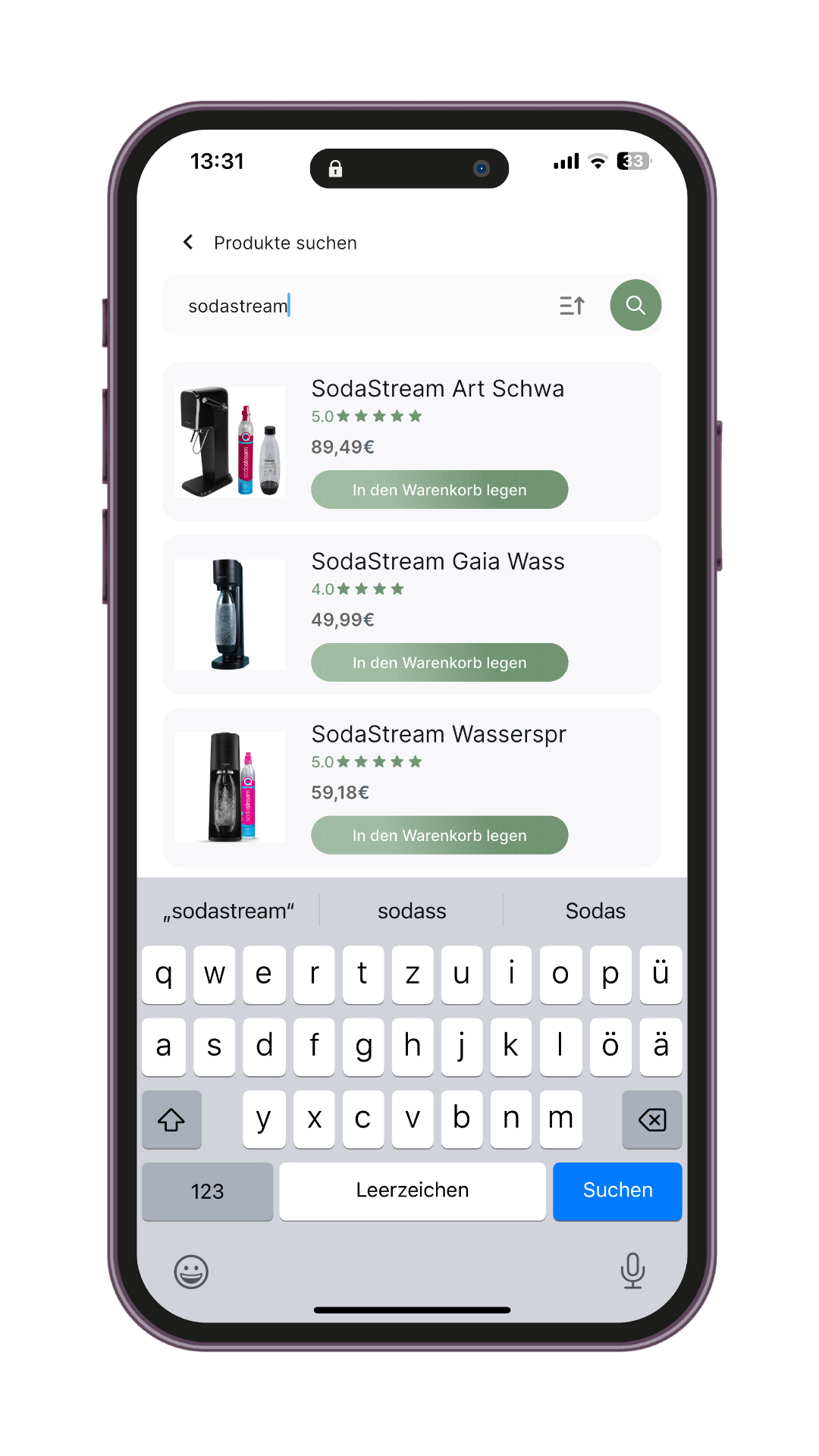Add SodaStream Gaia to Warenkorb
819x1456 pixels.
(x=439, y=663)
